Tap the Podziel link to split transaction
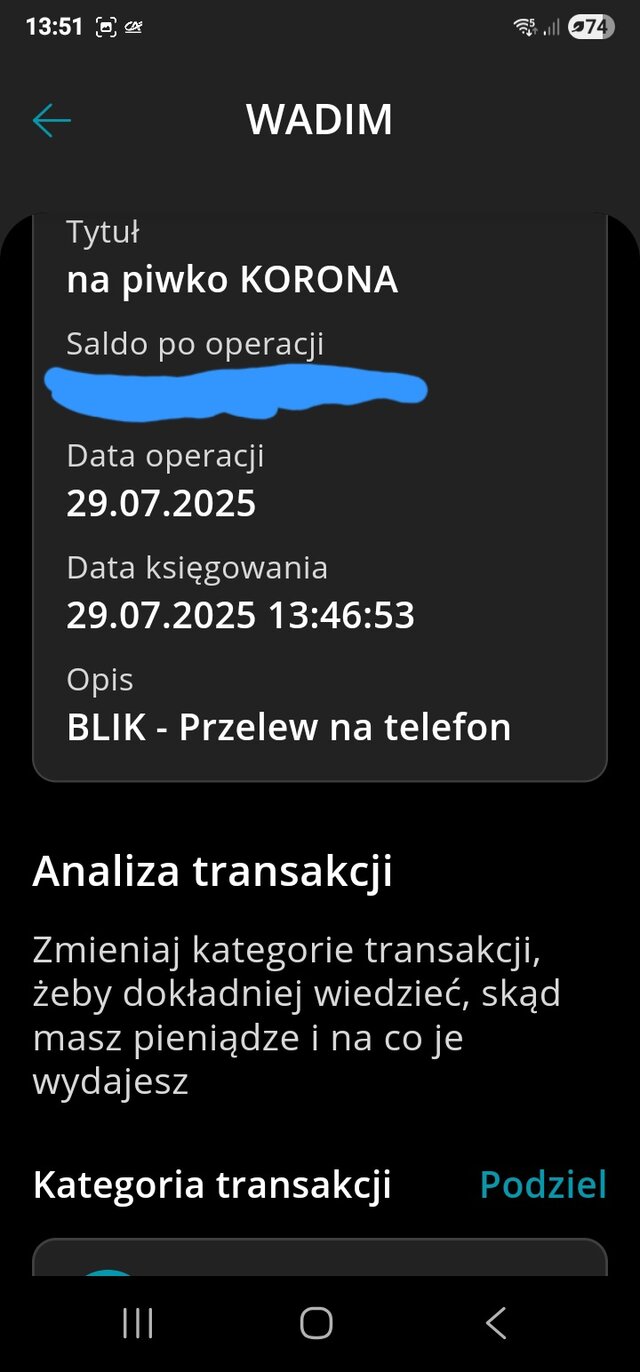640x1372 pixels. coord(543,1184)
